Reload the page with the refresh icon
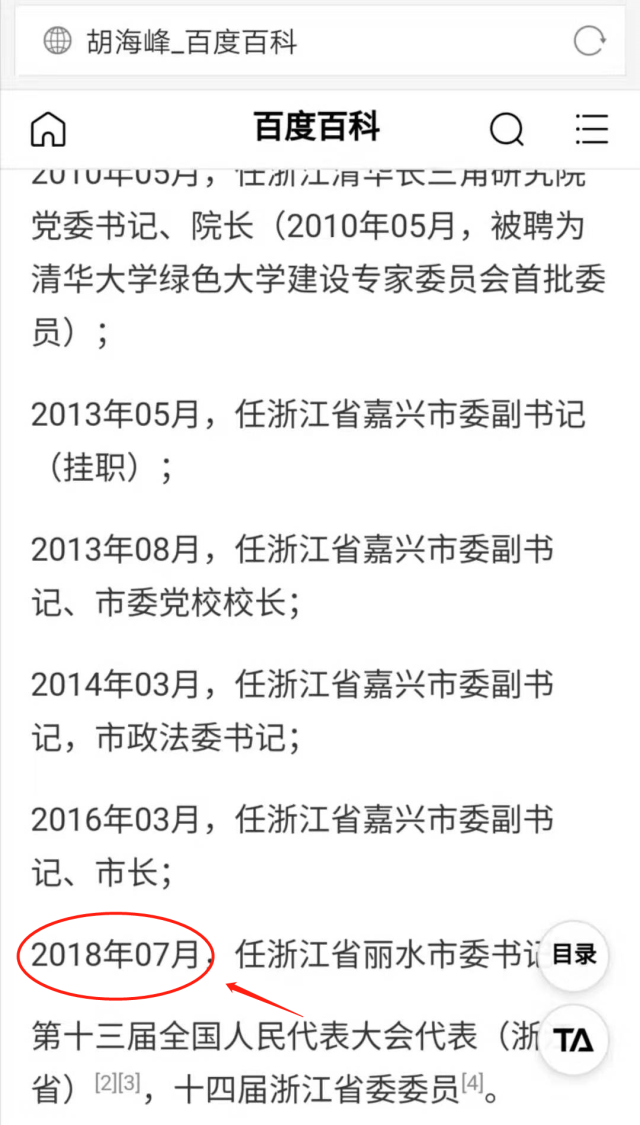640x1125 pixels. pos(589,42)
